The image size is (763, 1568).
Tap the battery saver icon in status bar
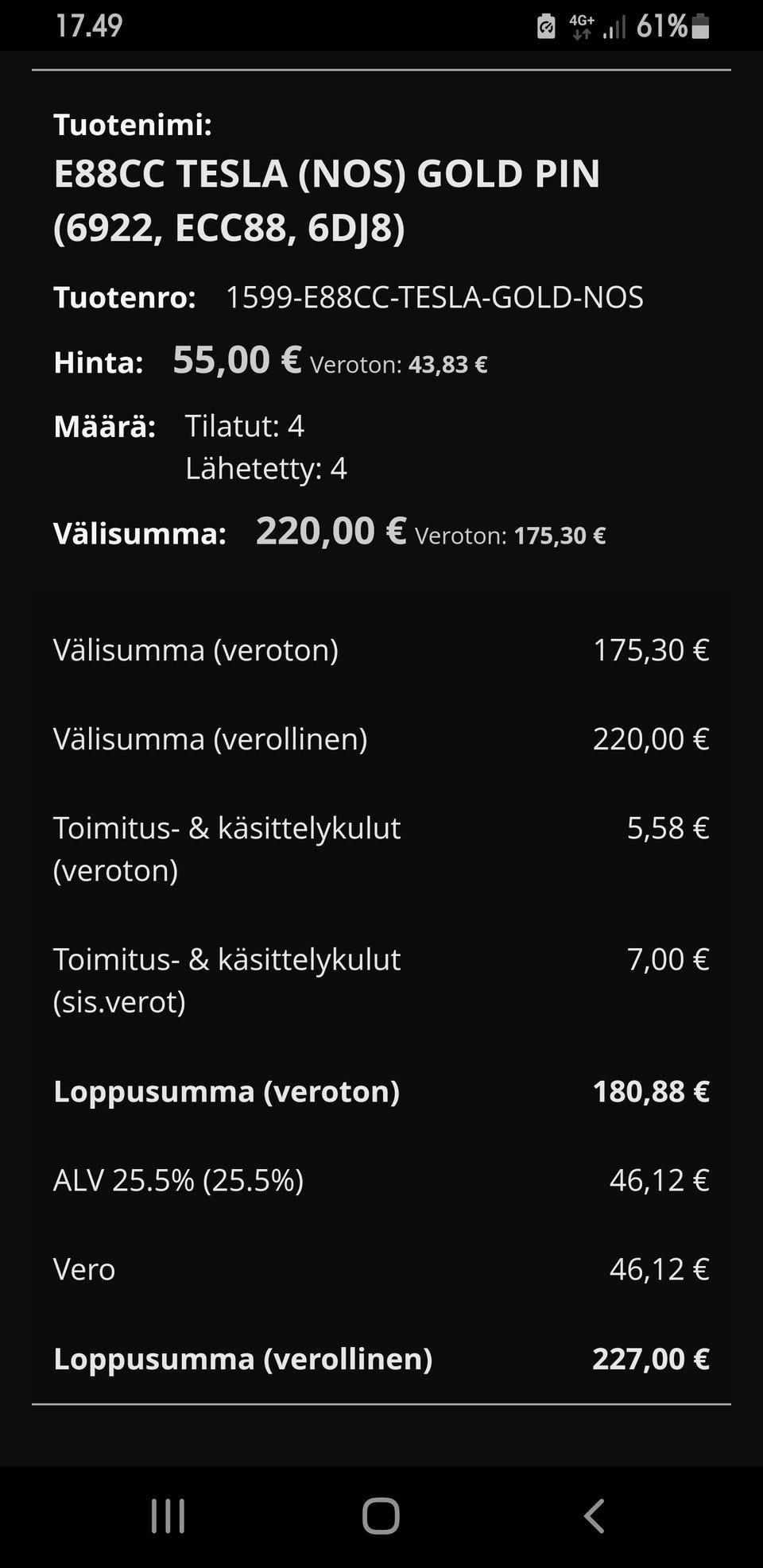(545, 26)
